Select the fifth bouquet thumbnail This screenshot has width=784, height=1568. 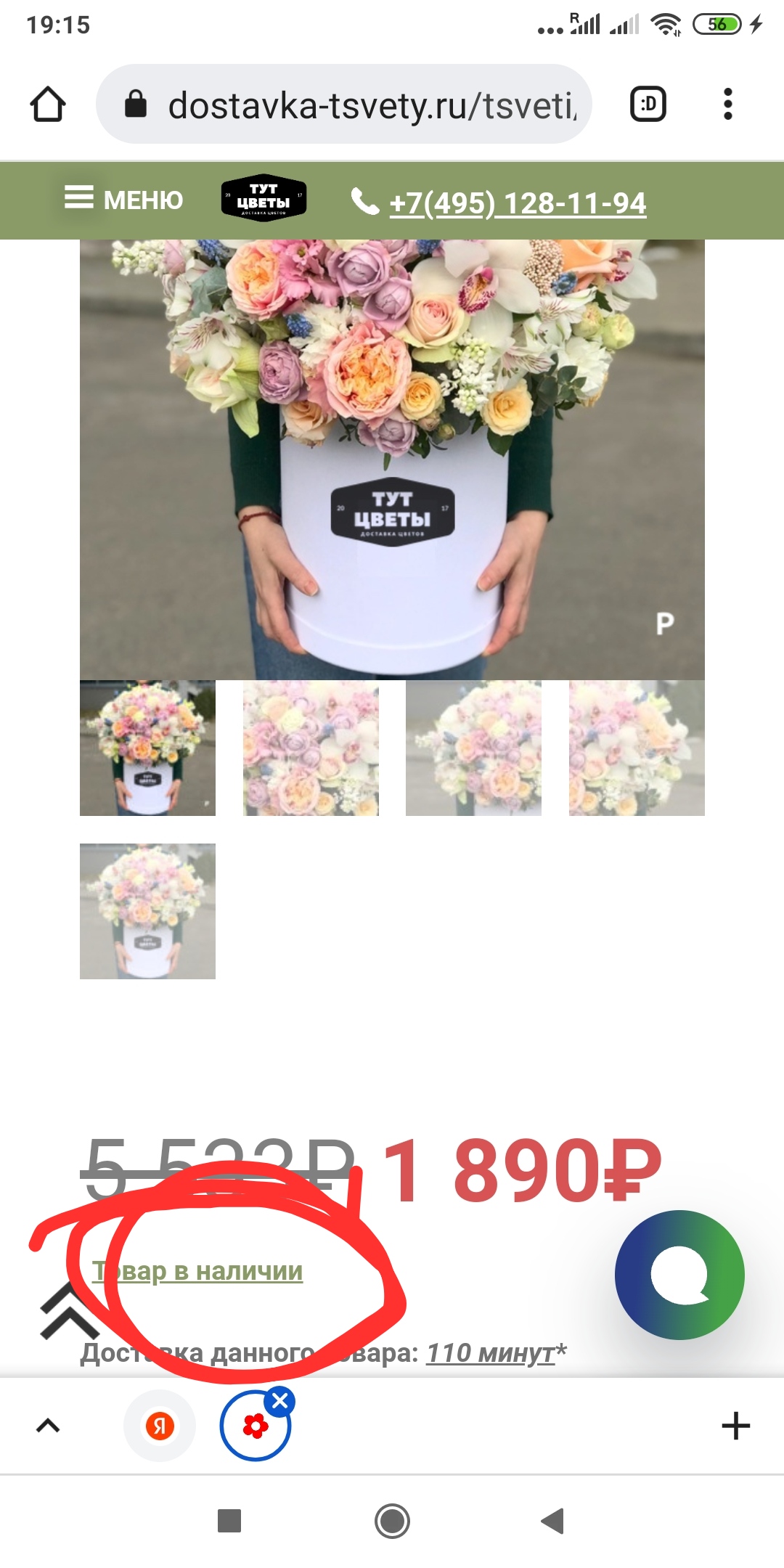147,911
